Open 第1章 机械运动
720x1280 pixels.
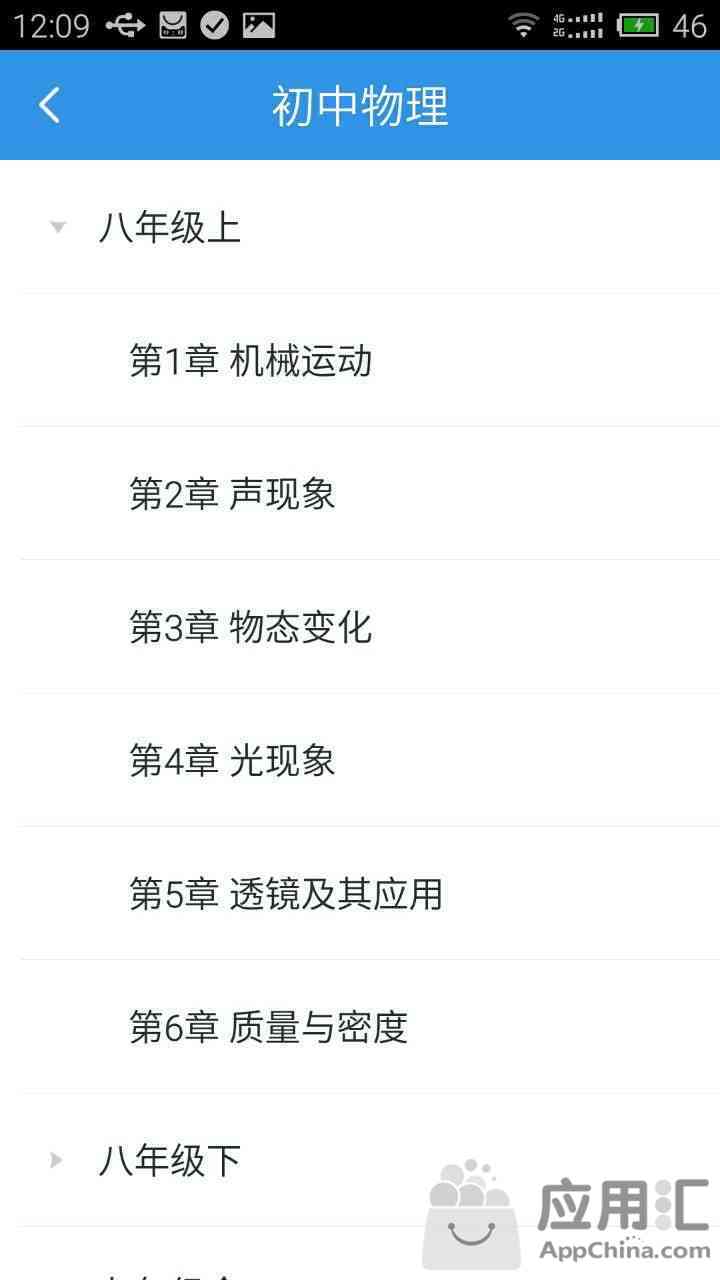pyautogui.click(x=360, y=360)
